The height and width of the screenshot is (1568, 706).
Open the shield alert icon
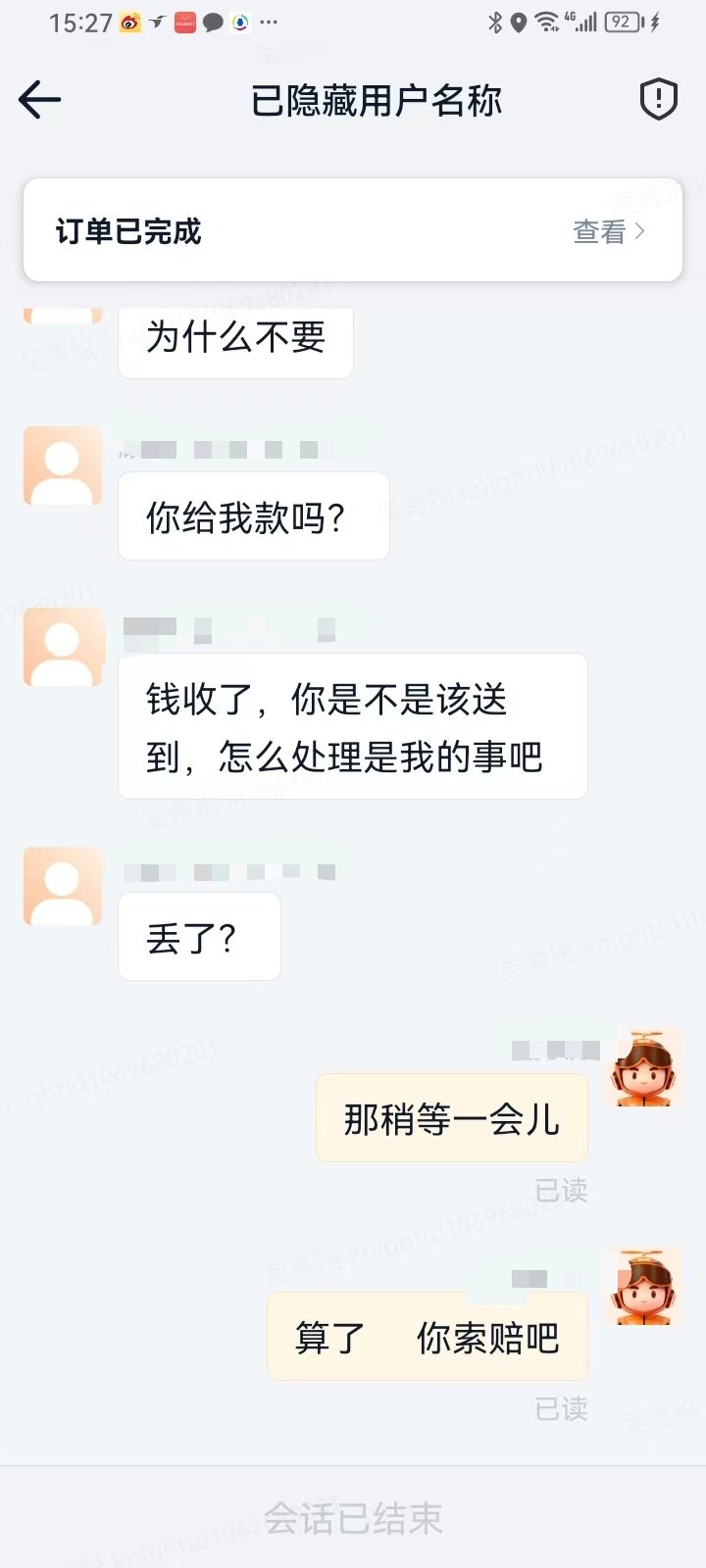[658, 99]
